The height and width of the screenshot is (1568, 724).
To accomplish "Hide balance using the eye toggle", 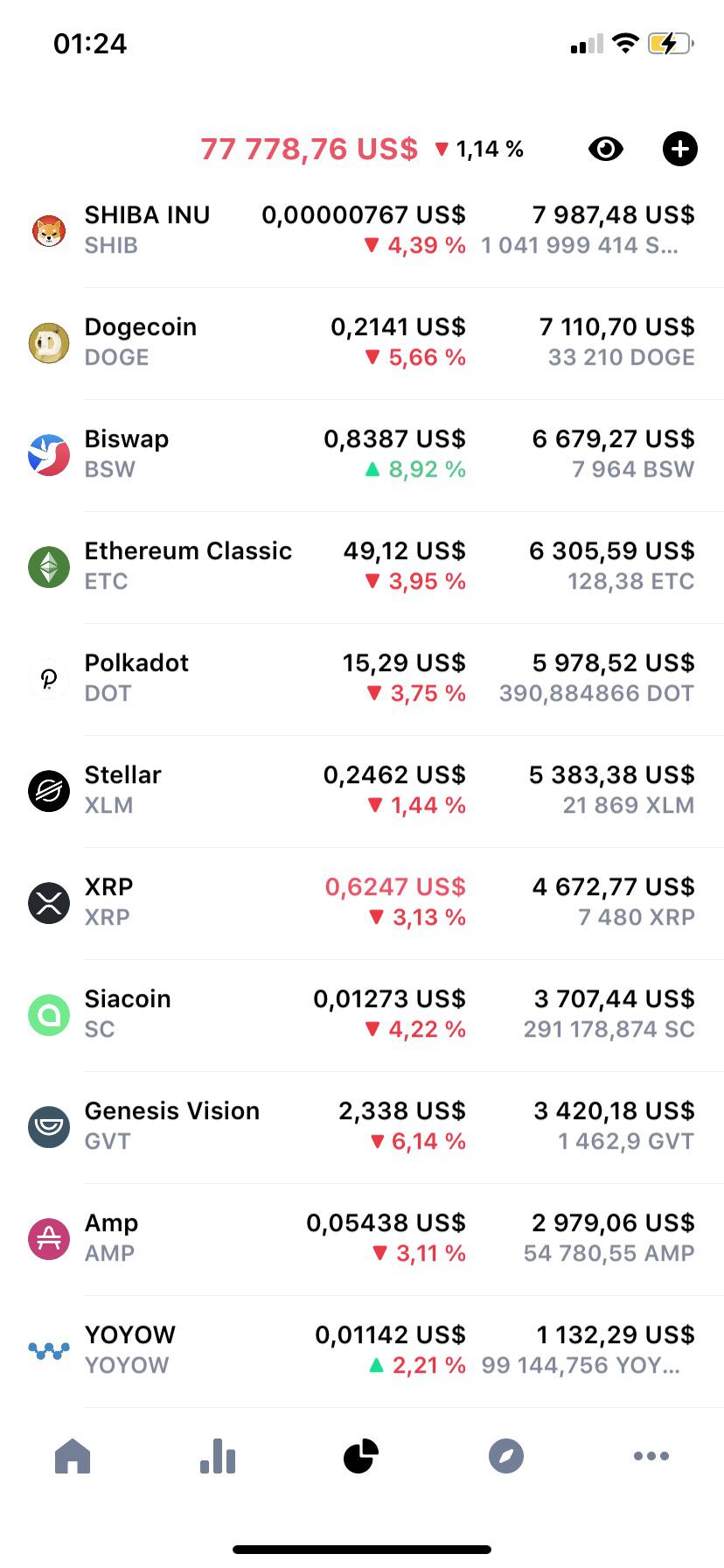I will click(x=605, y=149).
